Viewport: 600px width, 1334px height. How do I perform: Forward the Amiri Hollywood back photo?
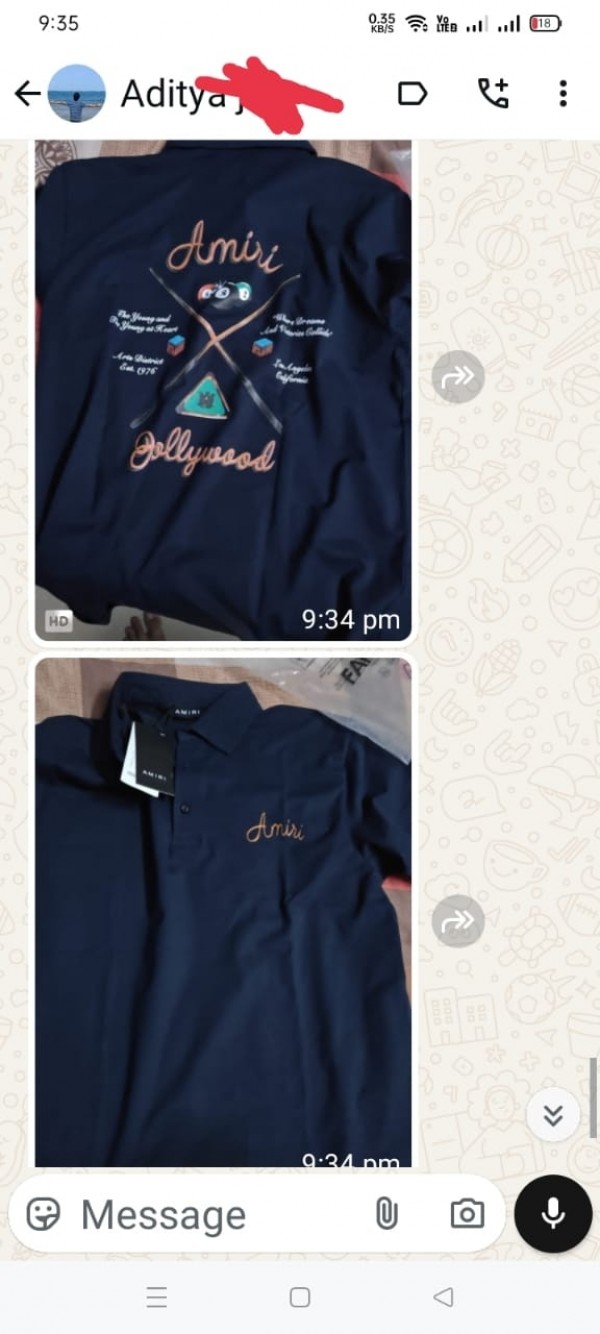point(458,377)
